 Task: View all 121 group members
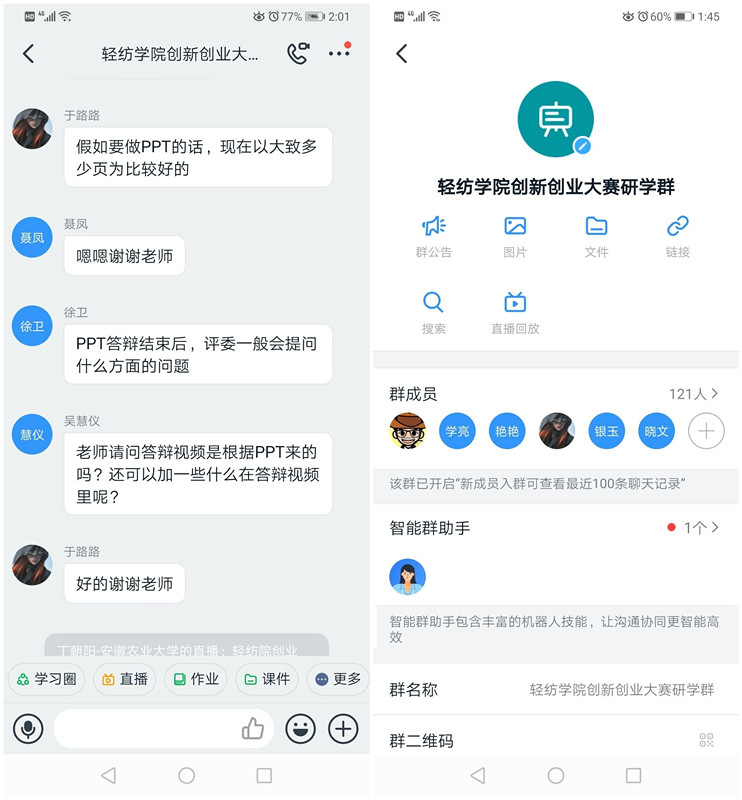coord(694,394)
